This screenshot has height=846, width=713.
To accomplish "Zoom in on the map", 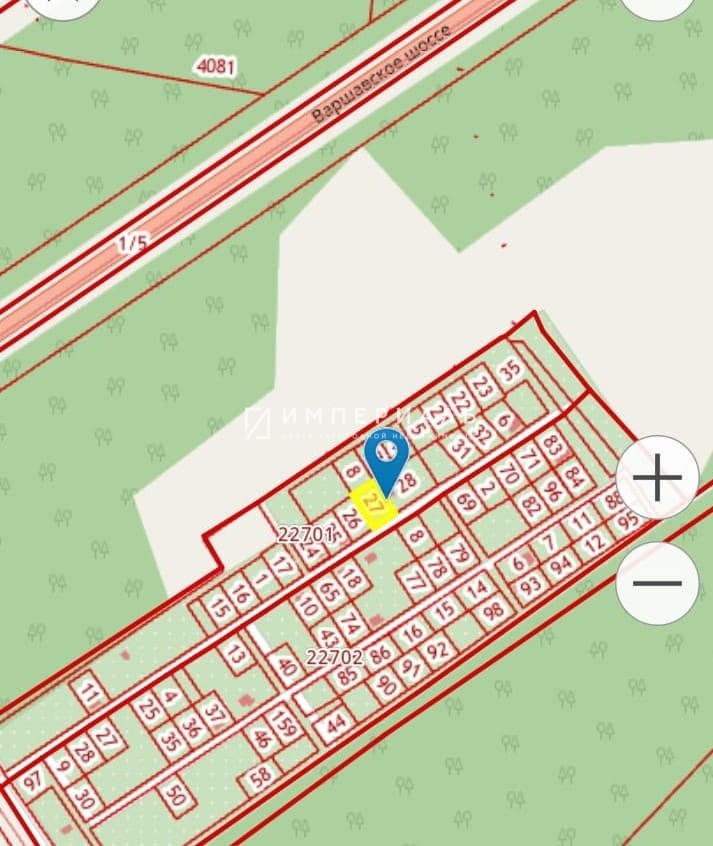I will tap(657, 478).
